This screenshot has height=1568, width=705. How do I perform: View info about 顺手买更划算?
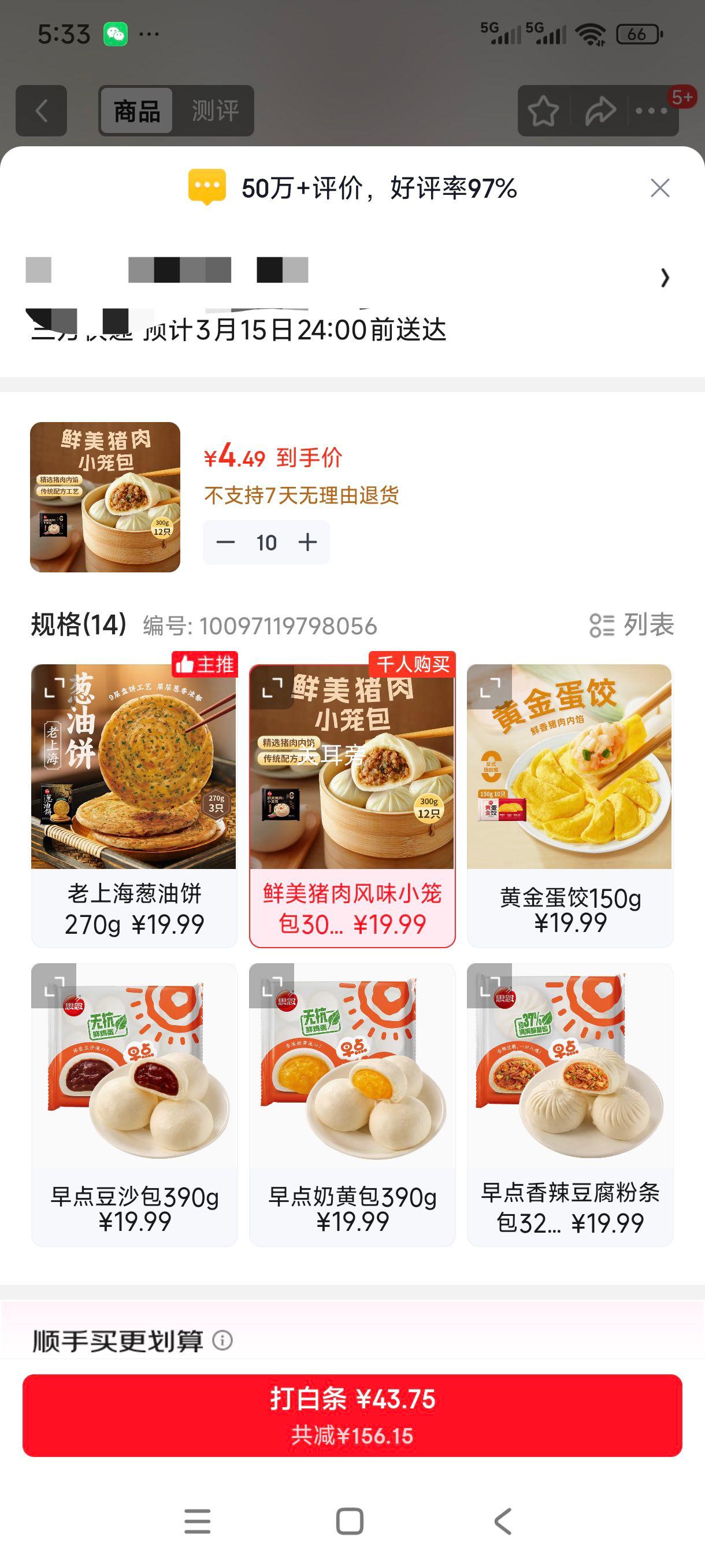pos(222,1340)
